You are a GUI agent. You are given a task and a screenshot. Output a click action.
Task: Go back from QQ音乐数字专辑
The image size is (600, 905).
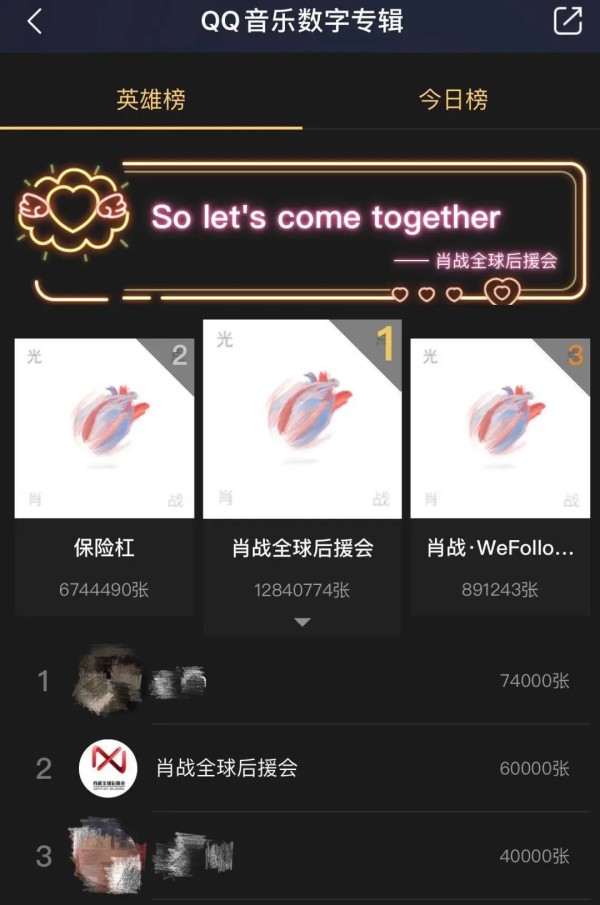pos(35,22)
